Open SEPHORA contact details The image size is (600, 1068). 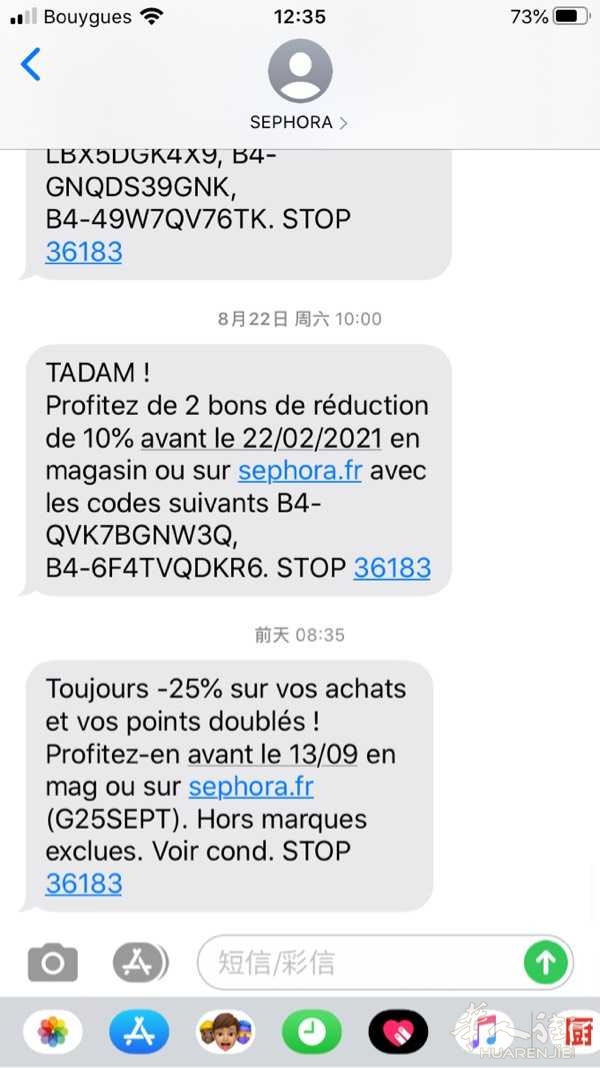(300, 85)
